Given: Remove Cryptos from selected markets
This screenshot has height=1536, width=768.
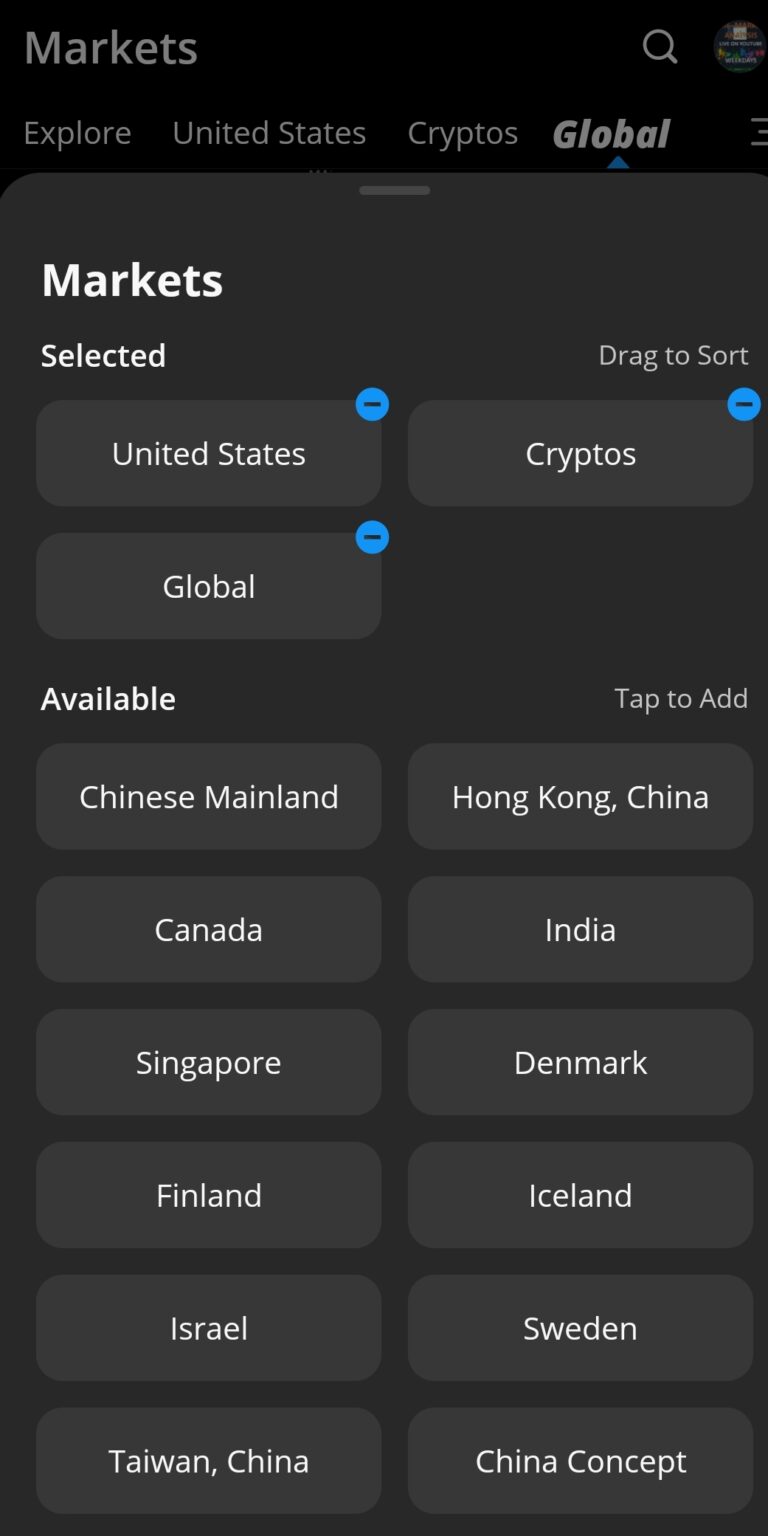Looking at the screenshot, I should [x=743, y=405].
